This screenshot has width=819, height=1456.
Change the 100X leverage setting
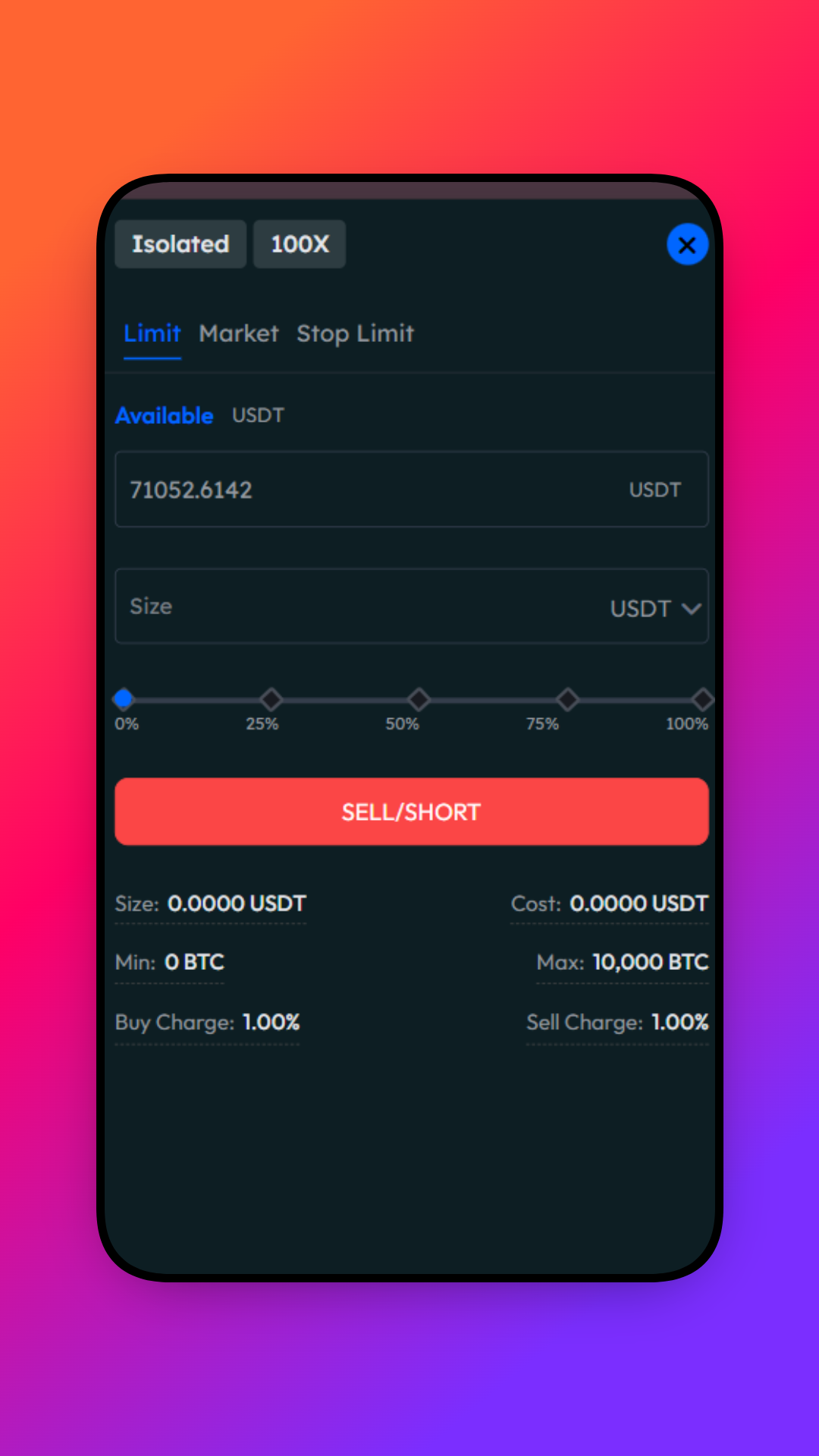point(300,244)
